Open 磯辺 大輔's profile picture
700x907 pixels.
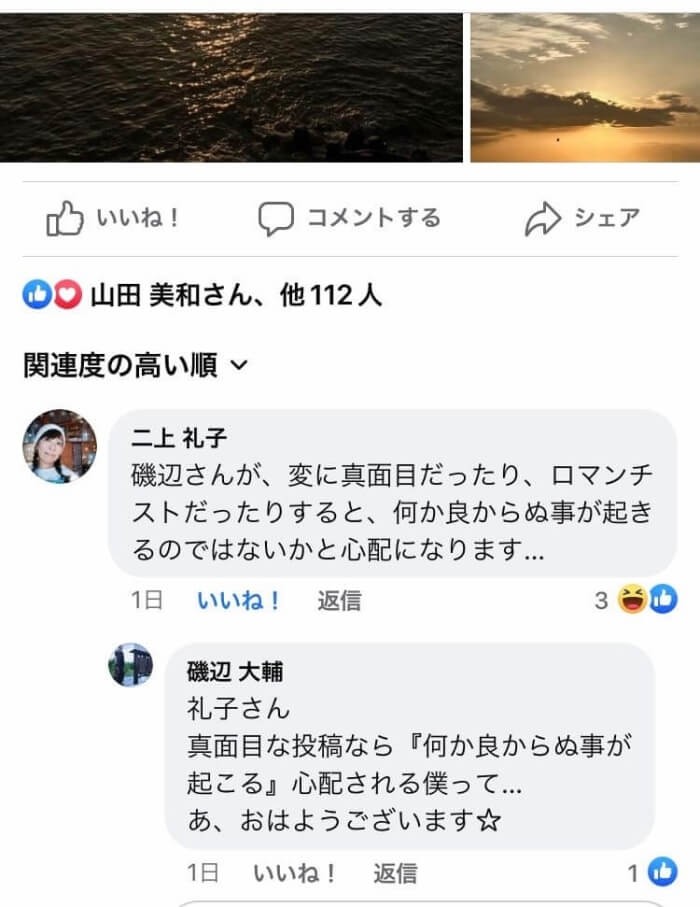tap(130, 665)
